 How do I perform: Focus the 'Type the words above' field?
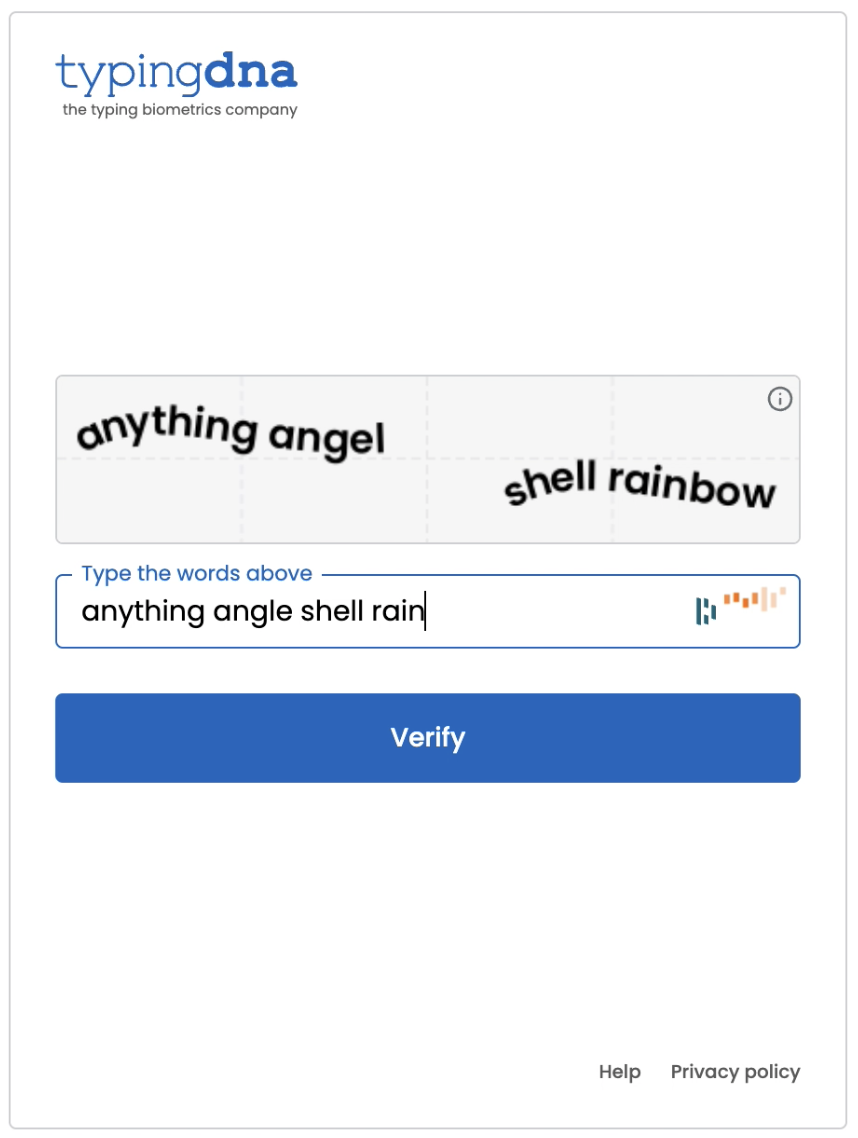click(380, 611)
